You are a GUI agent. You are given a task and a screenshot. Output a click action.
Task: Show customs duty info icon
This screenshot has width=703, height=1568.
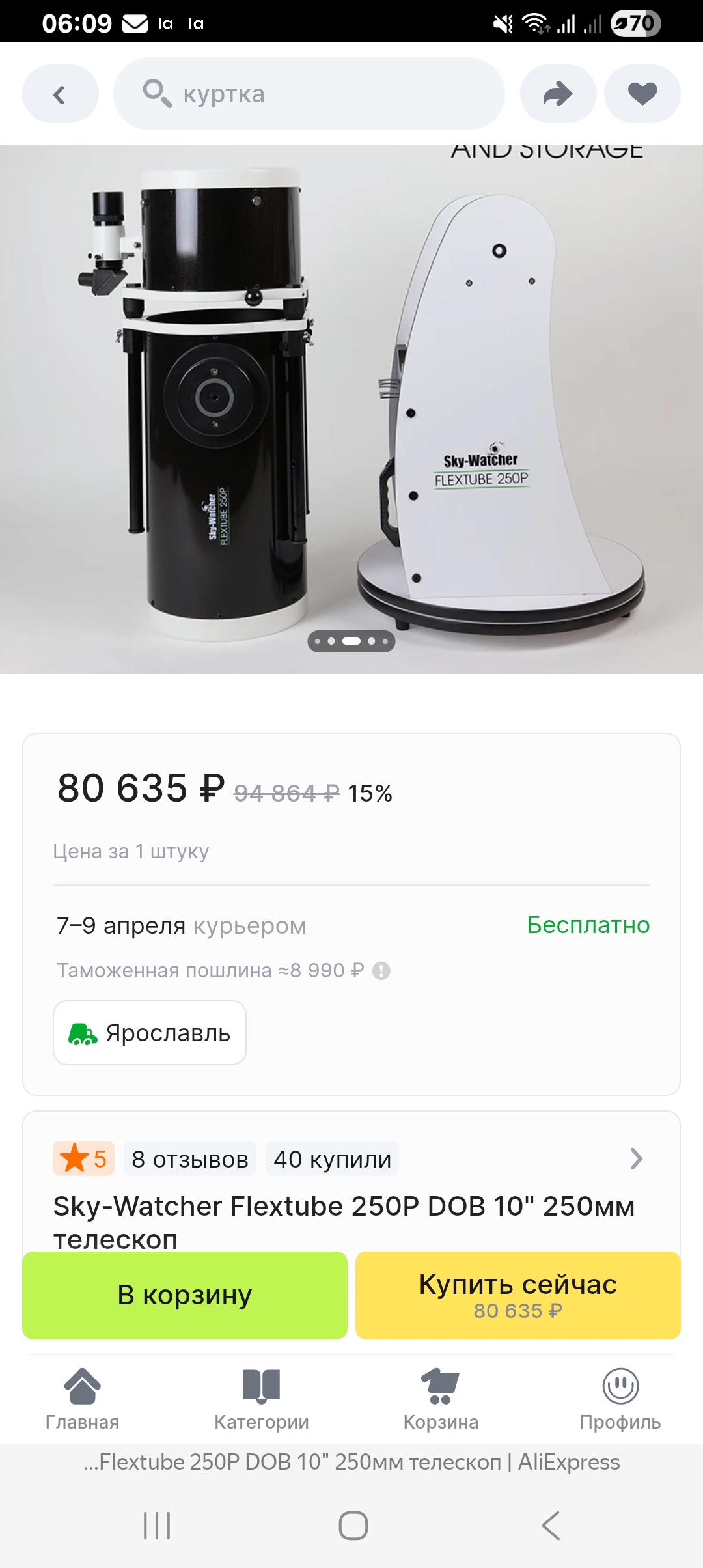pyautogui.click(x=381, y=971)
